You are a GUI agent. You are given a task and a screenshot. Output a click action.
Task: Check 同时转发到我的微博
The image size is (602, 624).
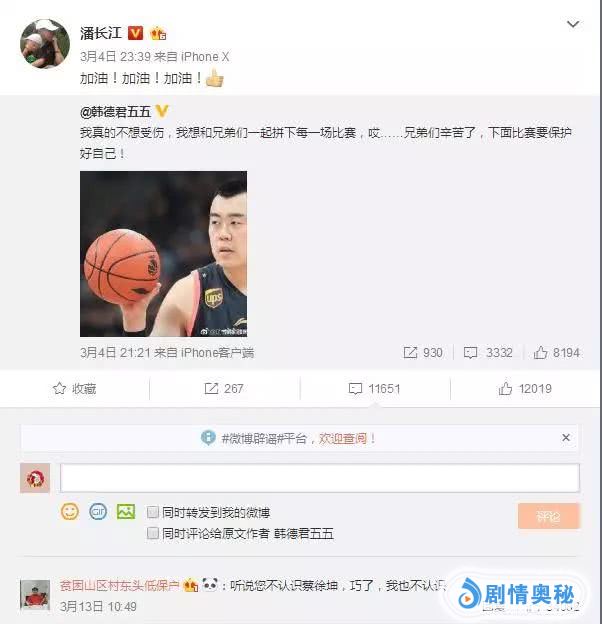(153, 512)
